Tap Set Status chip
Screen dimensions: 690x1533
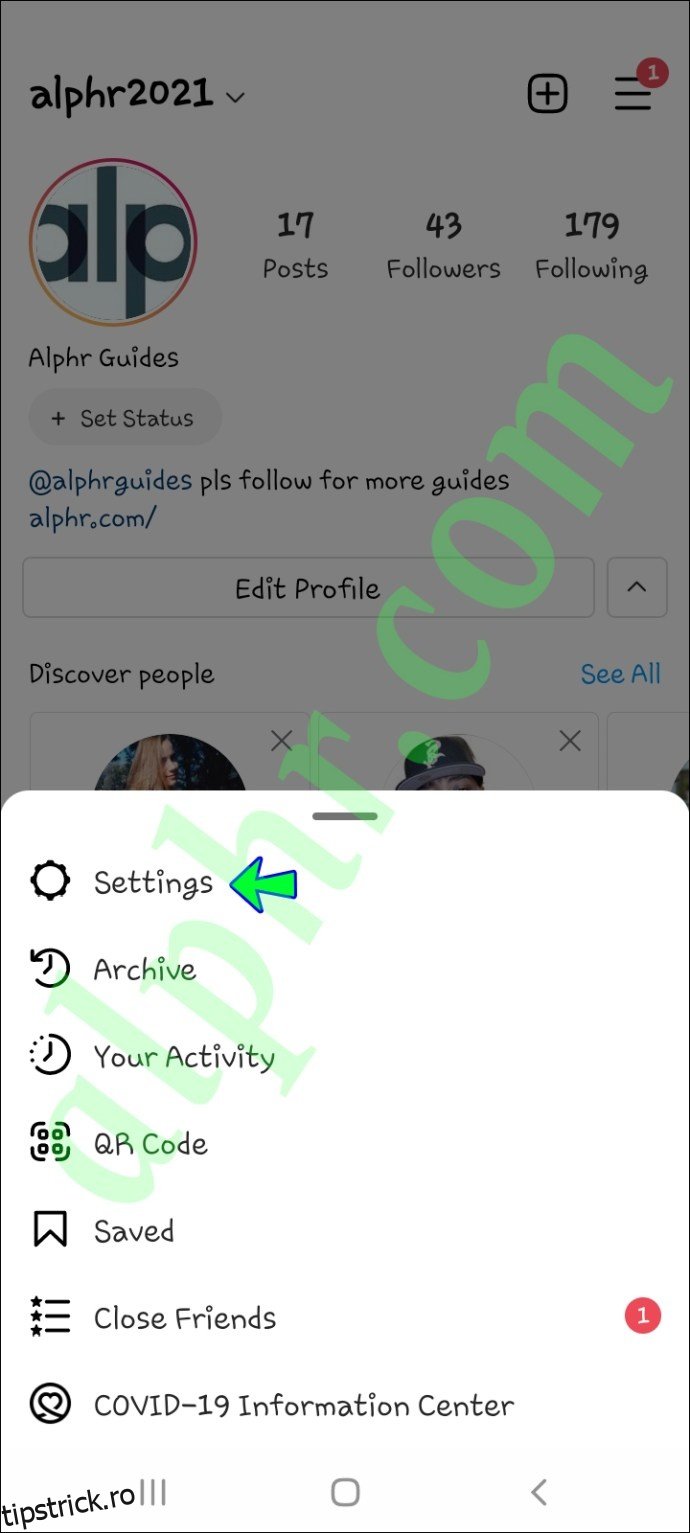coord(125,418)
